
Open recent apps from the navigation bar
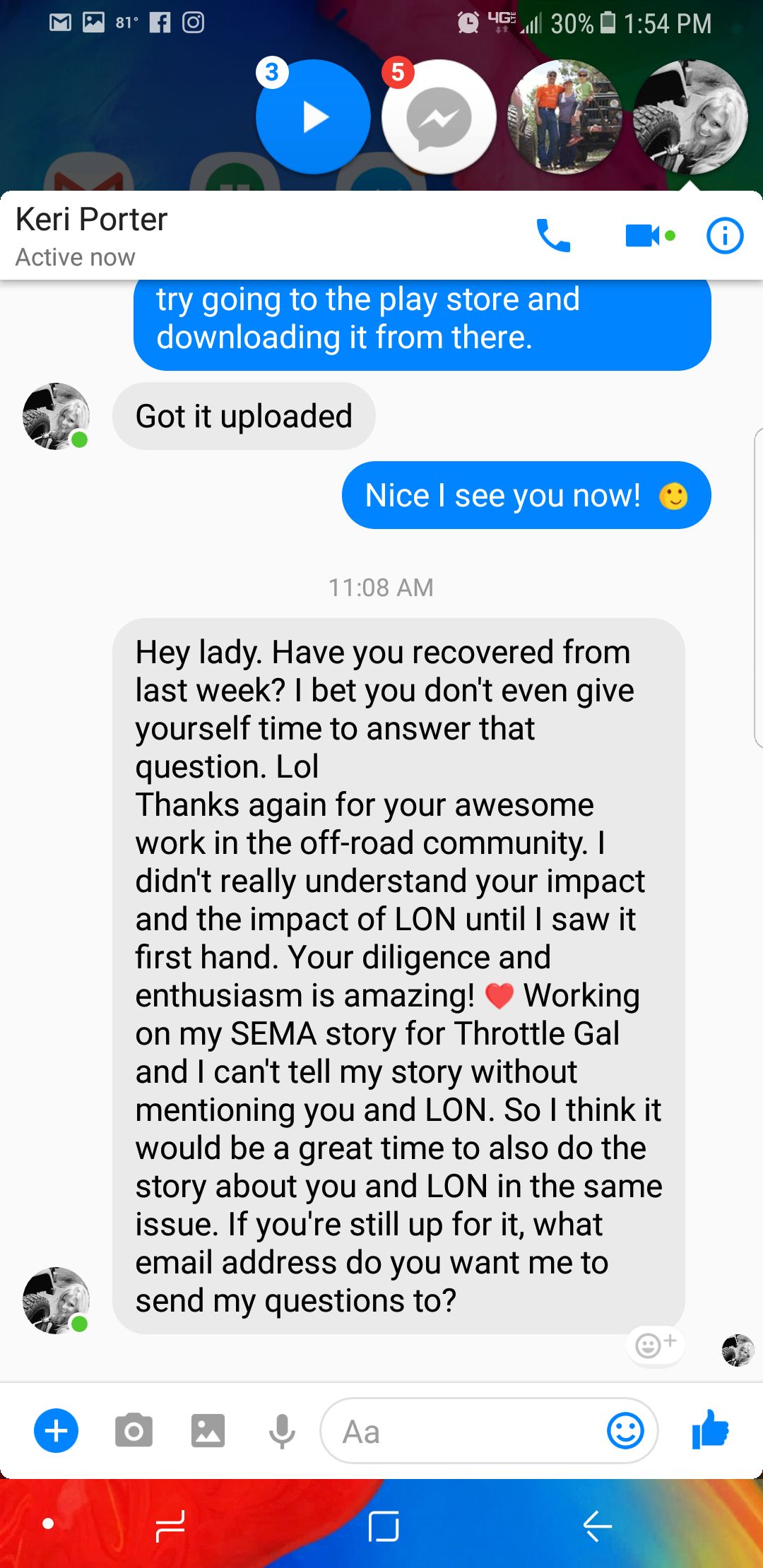click(x=170, y=1526)
